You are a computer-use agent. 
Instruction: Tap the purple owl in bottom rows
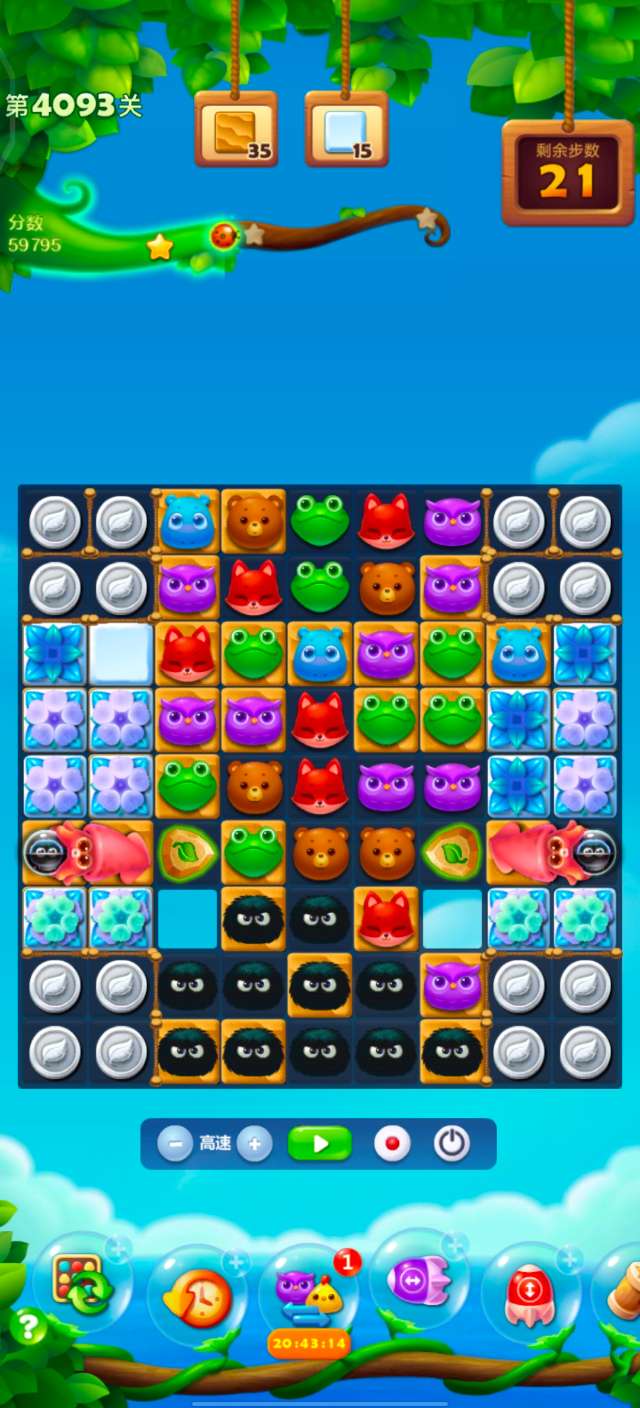point(452,985)
